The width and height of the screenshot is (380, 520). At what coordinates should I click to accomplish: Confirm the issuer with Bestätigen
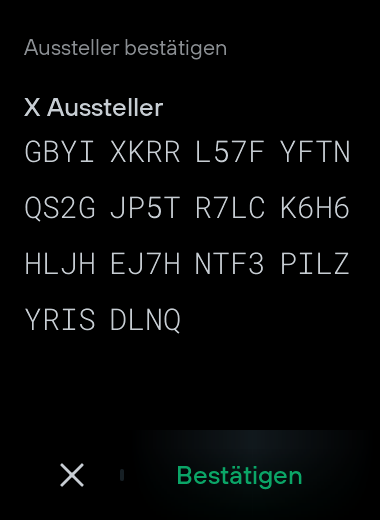click(239, 476)
